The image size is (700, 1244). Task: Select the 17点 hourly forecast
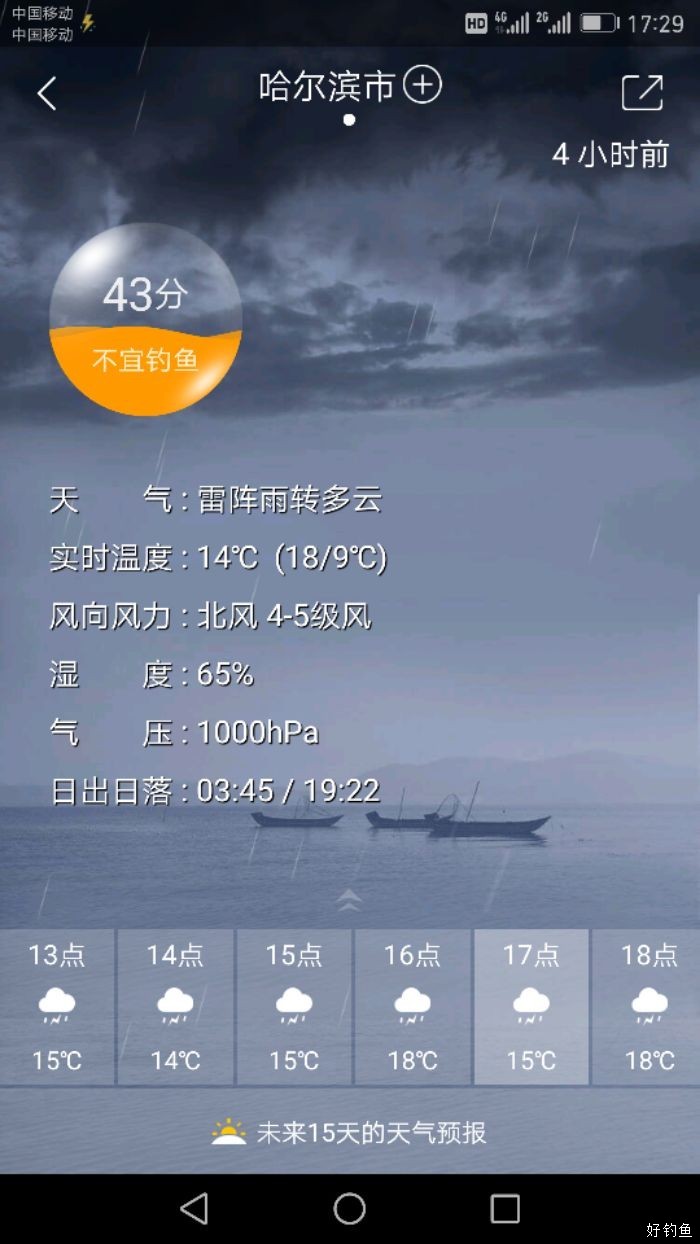click(531, 1006)
